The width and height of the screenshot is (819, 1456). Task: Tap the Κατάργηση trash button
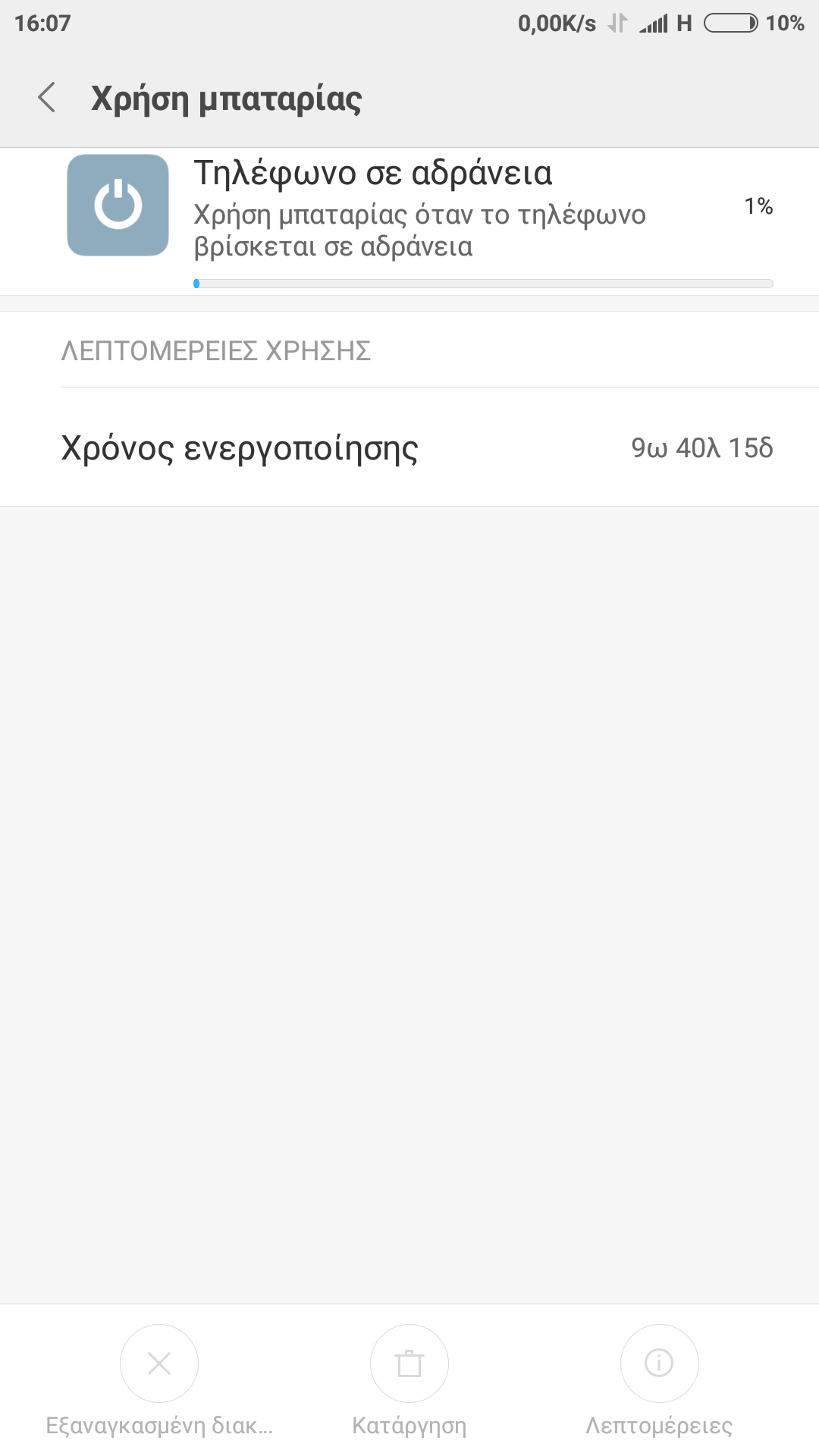click(x=409, y=1363)
